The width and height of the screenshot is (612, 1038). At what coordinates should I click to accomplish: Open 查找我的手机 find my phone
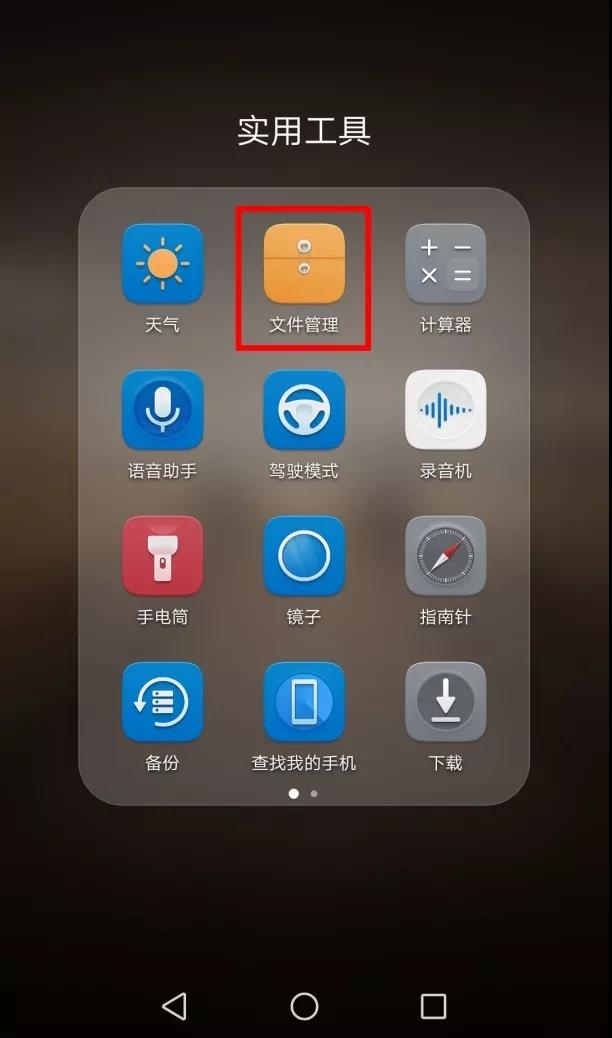(x=304, y=702)
